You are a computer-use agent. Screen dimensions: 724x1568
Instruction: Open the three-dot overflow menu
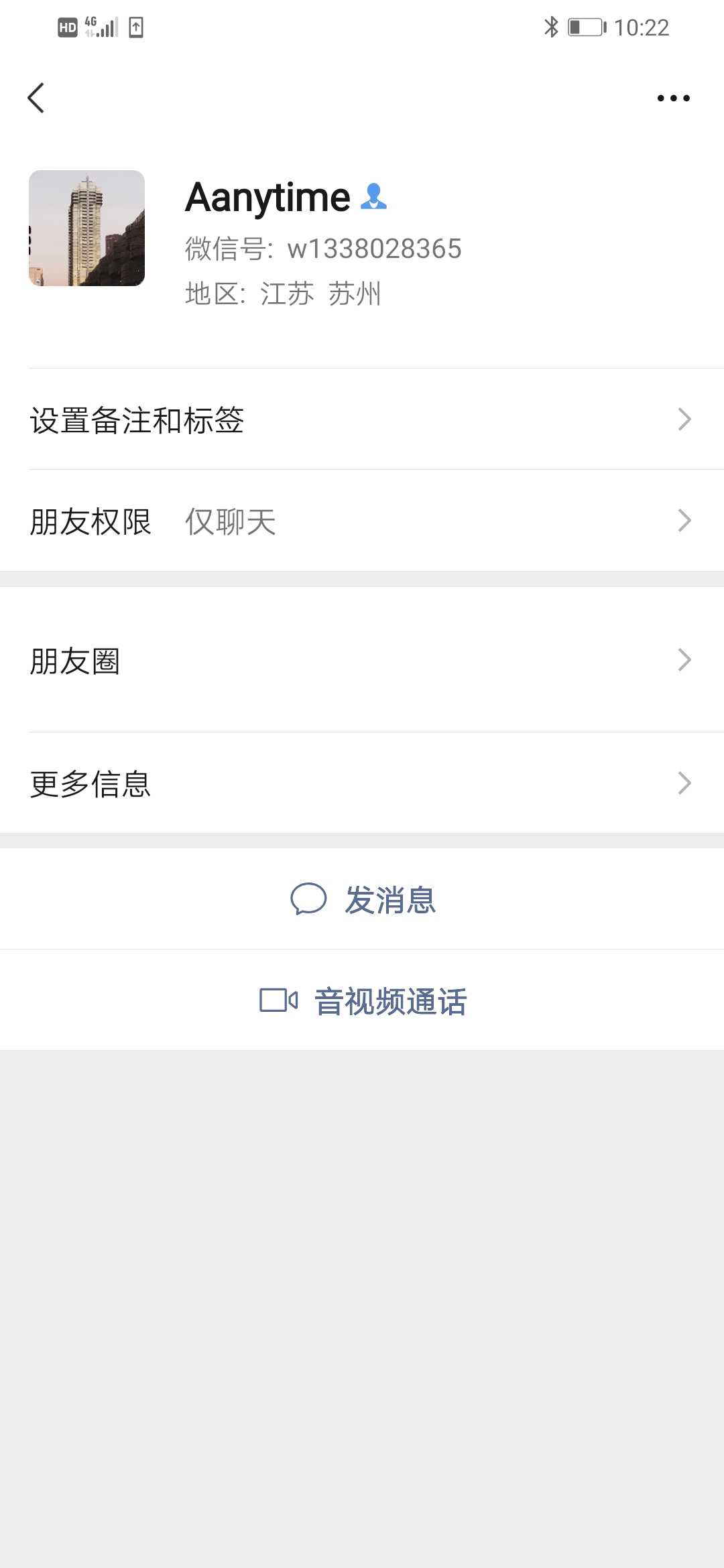coord(673,98)
